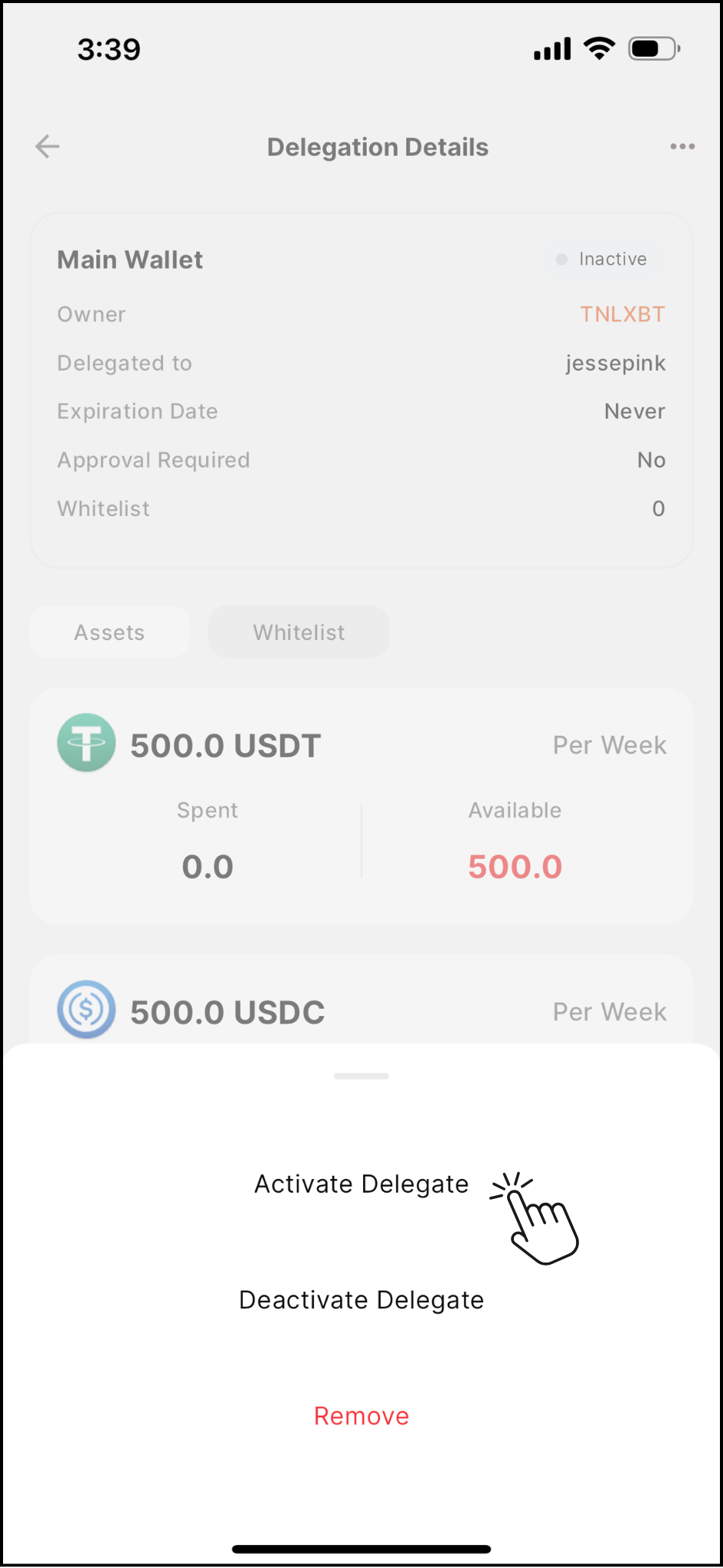Open the three-dot overflow menu
The height and width of the screenshot is (1568, 723).
682,146
